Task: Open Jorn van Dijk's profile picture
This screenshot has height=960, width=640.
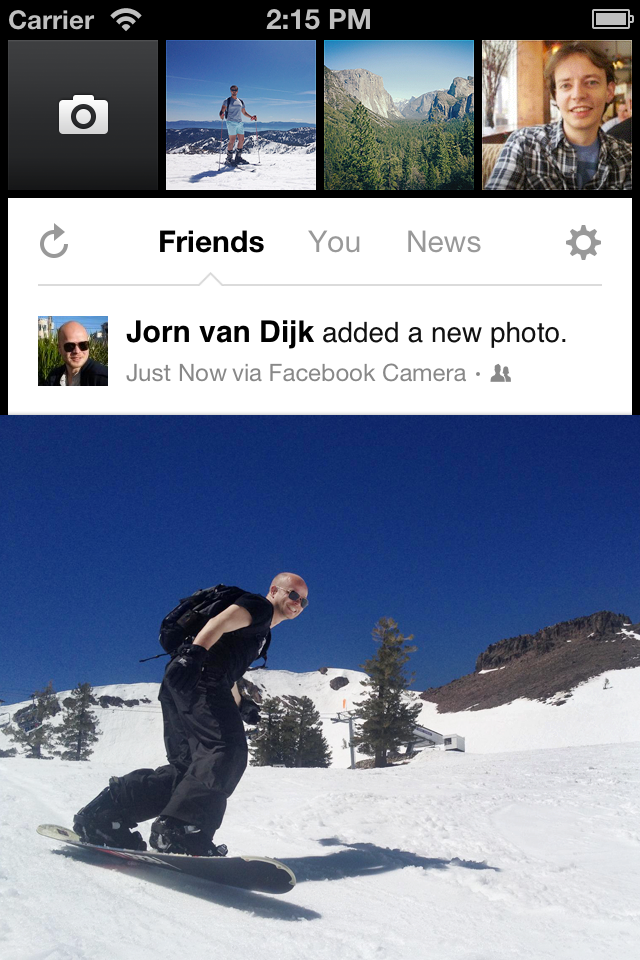Action: coord(73,351)
